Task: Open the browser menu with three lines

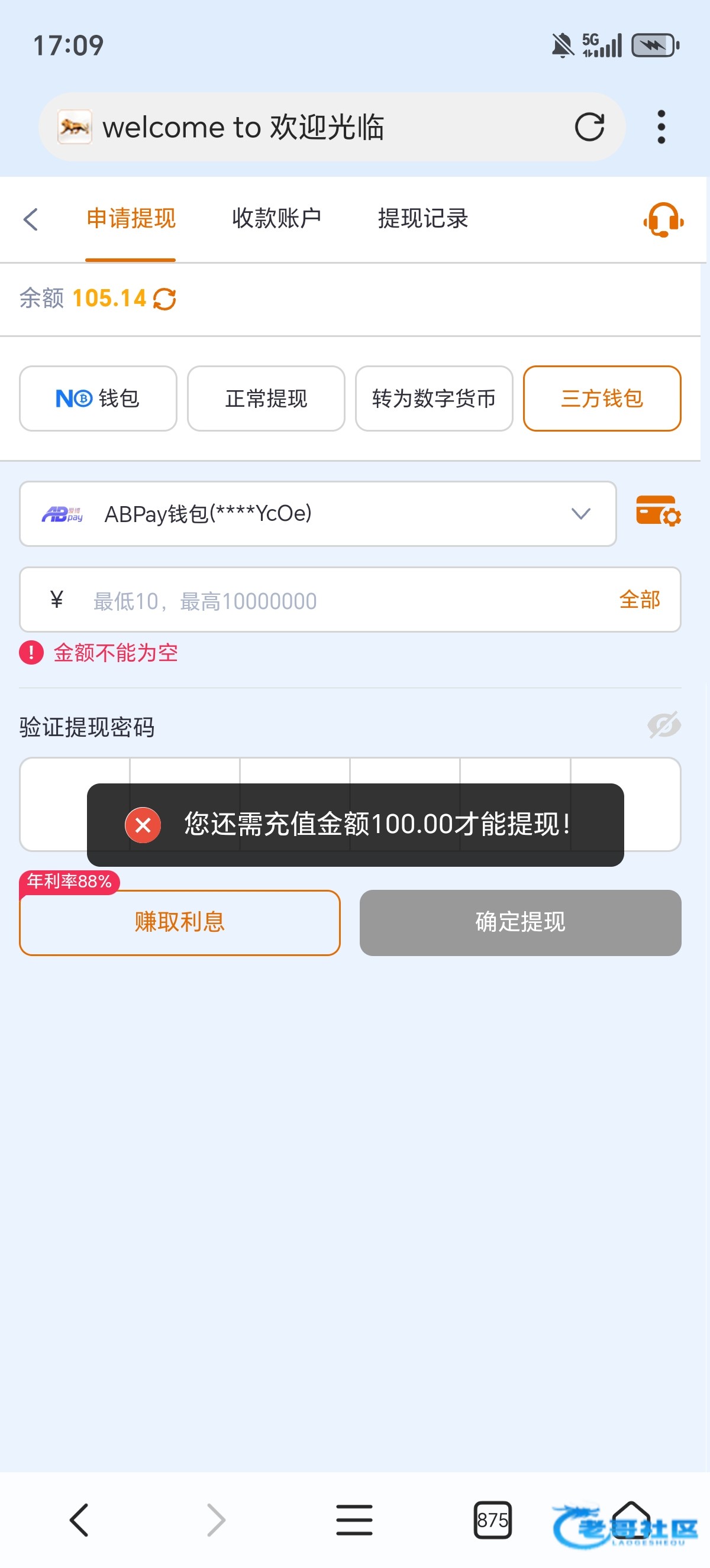Action: click(354, 1520)
